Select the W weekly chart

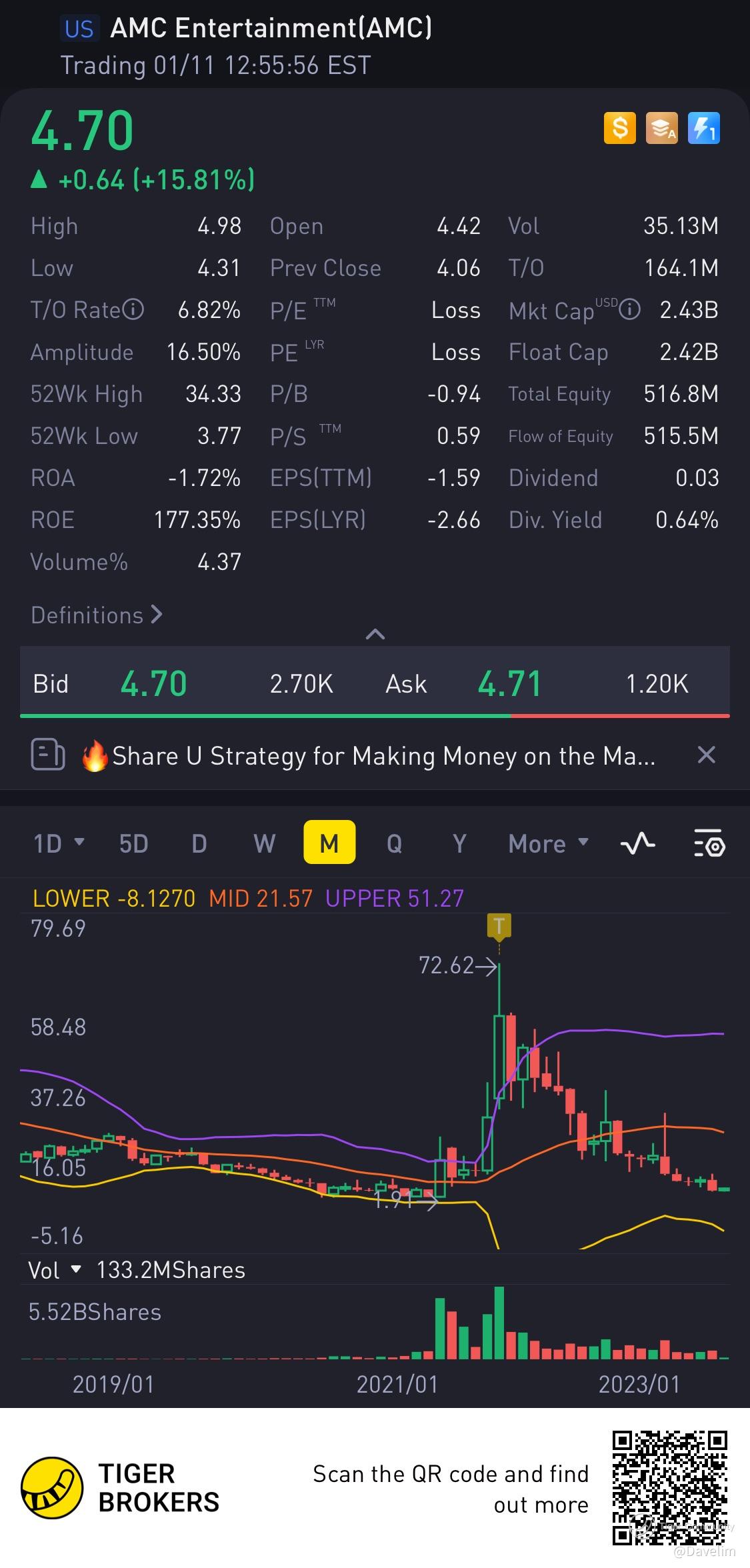264,844
